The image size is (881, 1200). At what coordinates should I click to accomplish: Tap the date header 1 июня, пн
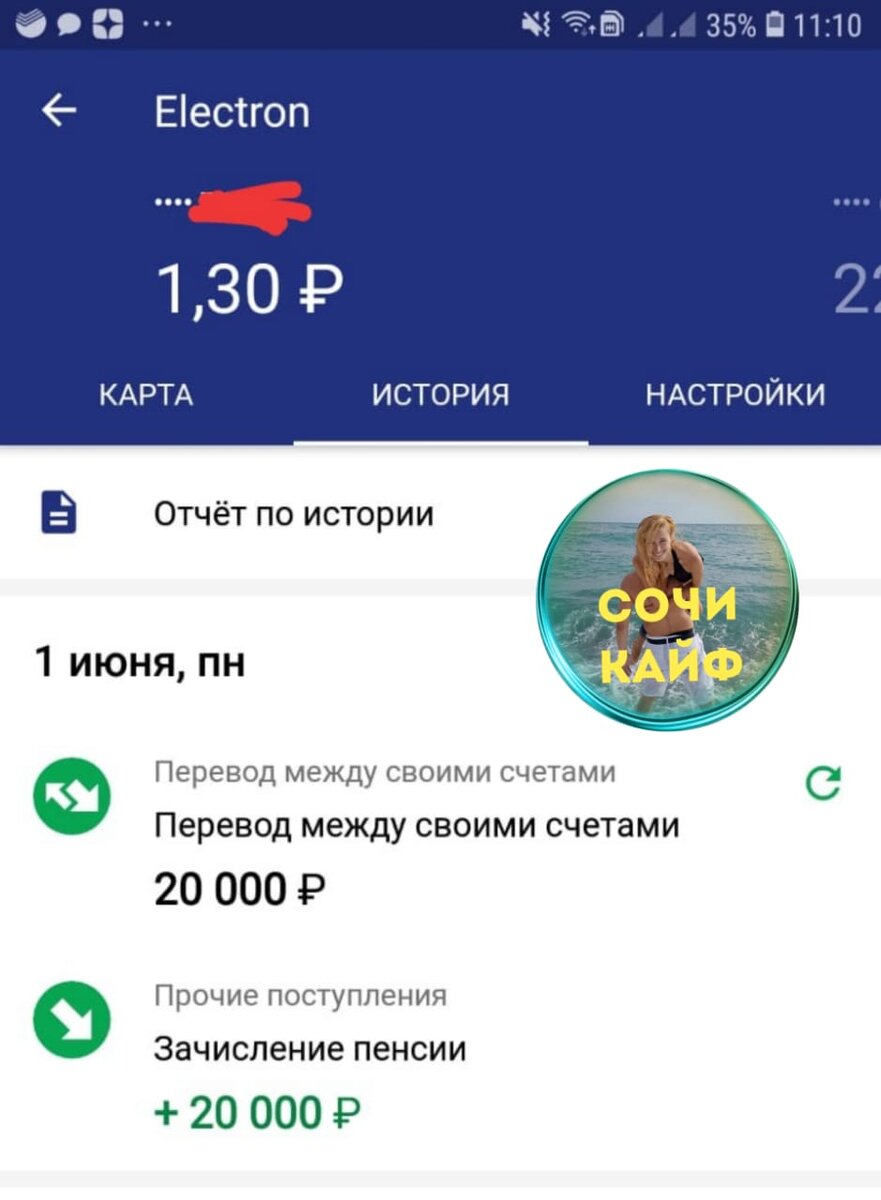click(x=139, y=661)
